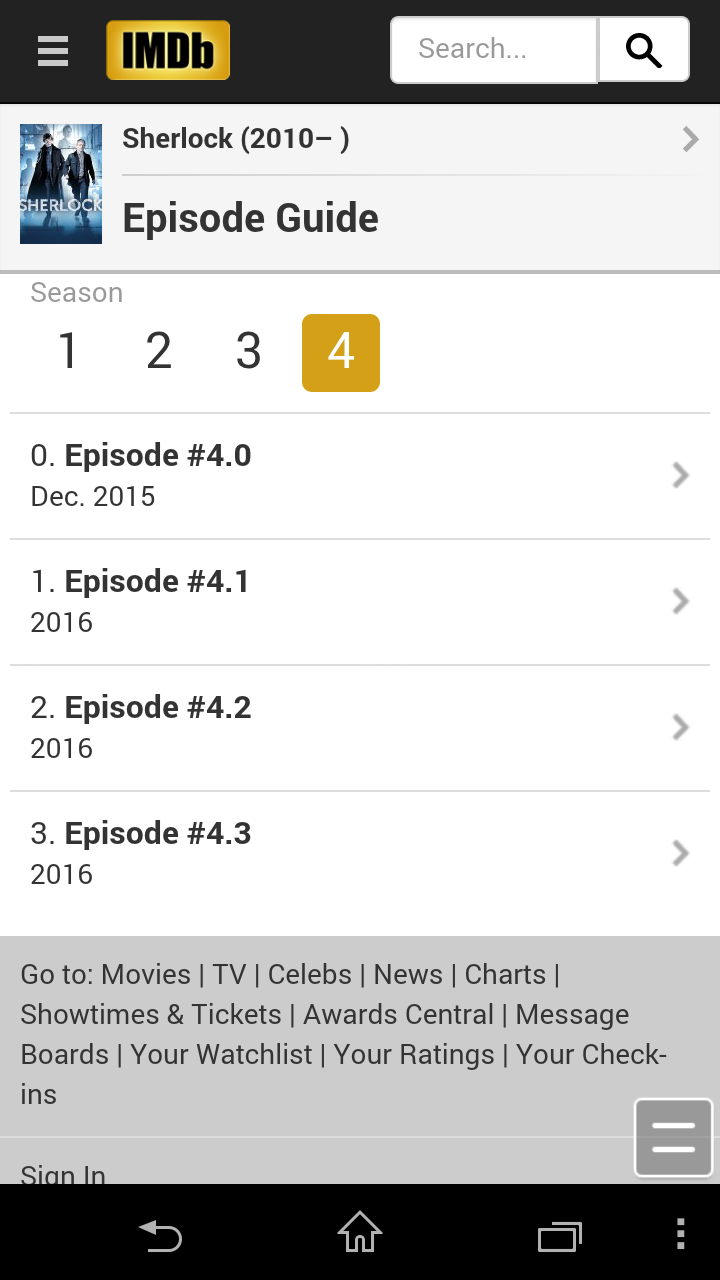Open Episode #4.0 from Dec. 2015
The height and width of the screenshot is (1280, 720).
(x=360, y=476)
